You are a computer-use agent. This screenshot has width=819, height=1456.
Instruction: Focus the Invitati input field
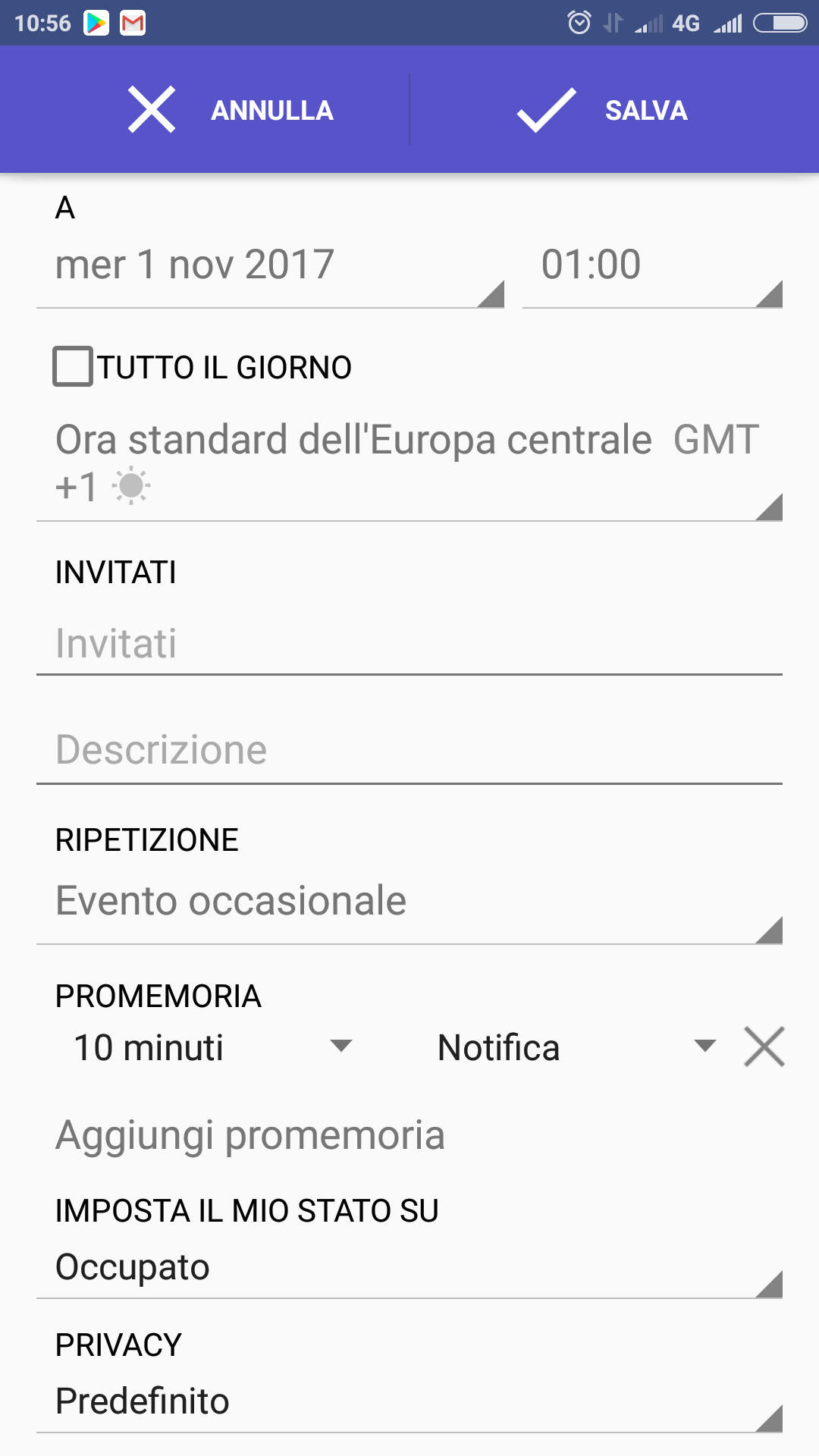pos(409,645)
